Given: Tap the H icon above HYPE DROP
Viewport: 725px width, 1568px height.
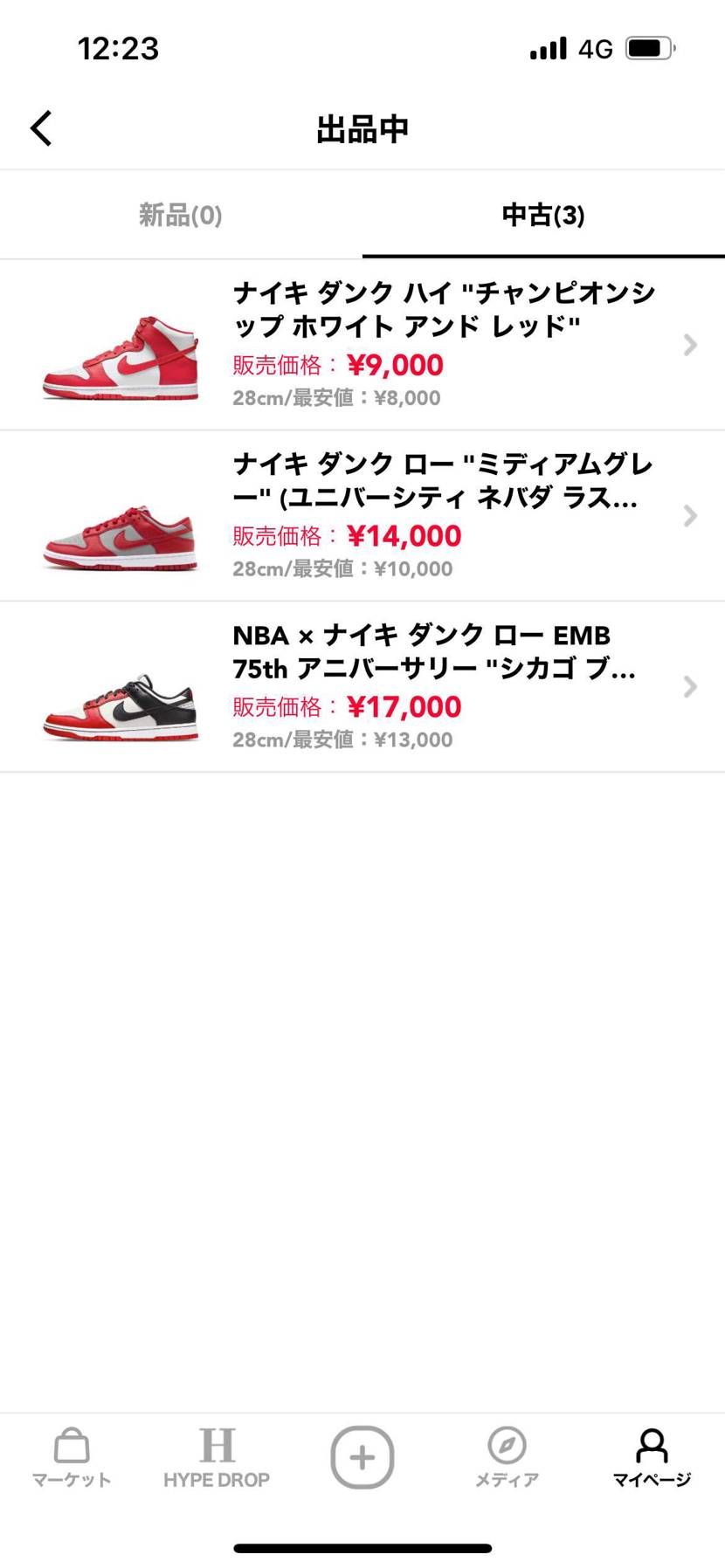Looking at the screenshot, I should tap(217, 1442).
